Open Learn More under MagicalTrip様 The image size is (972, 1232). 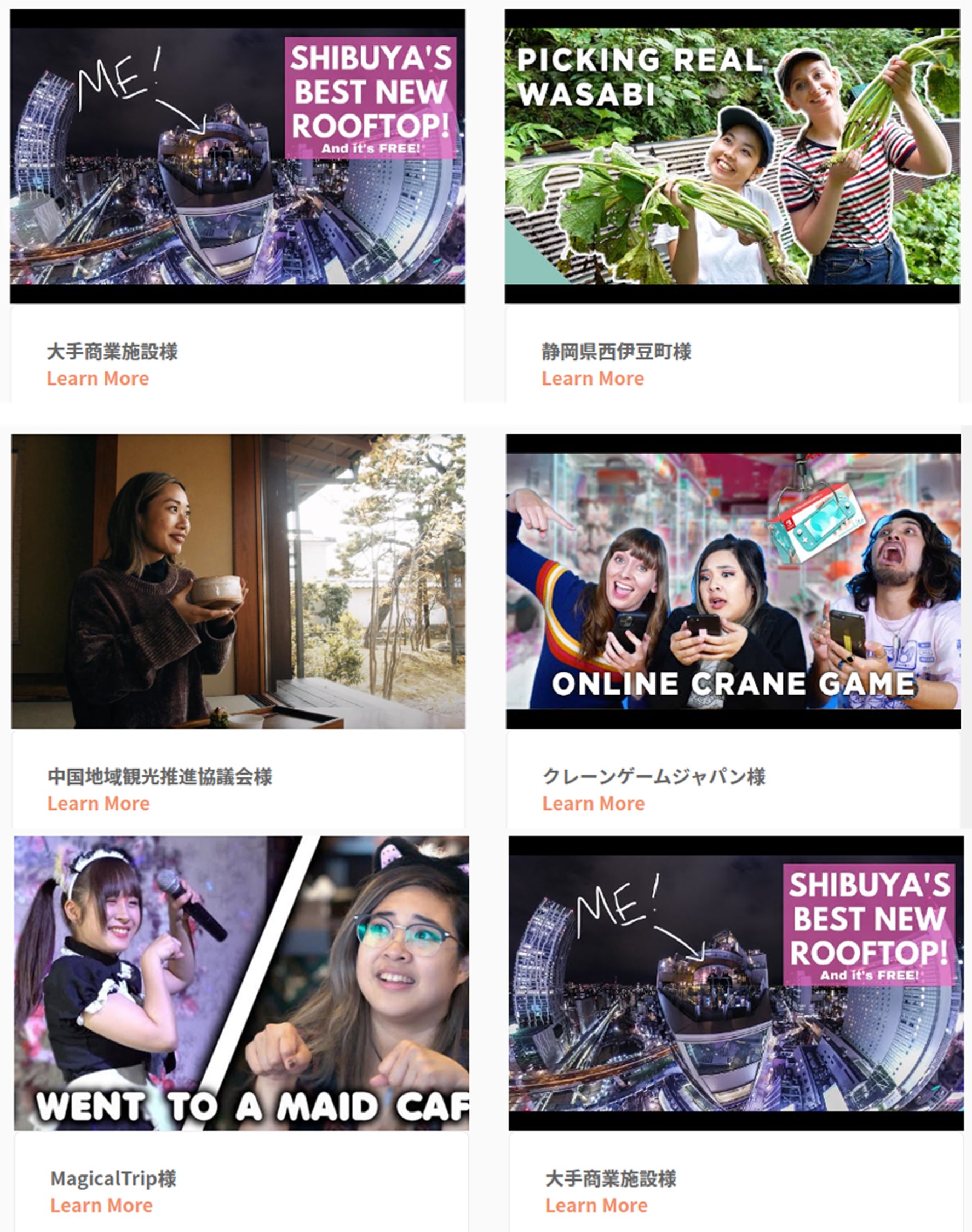101,1205
